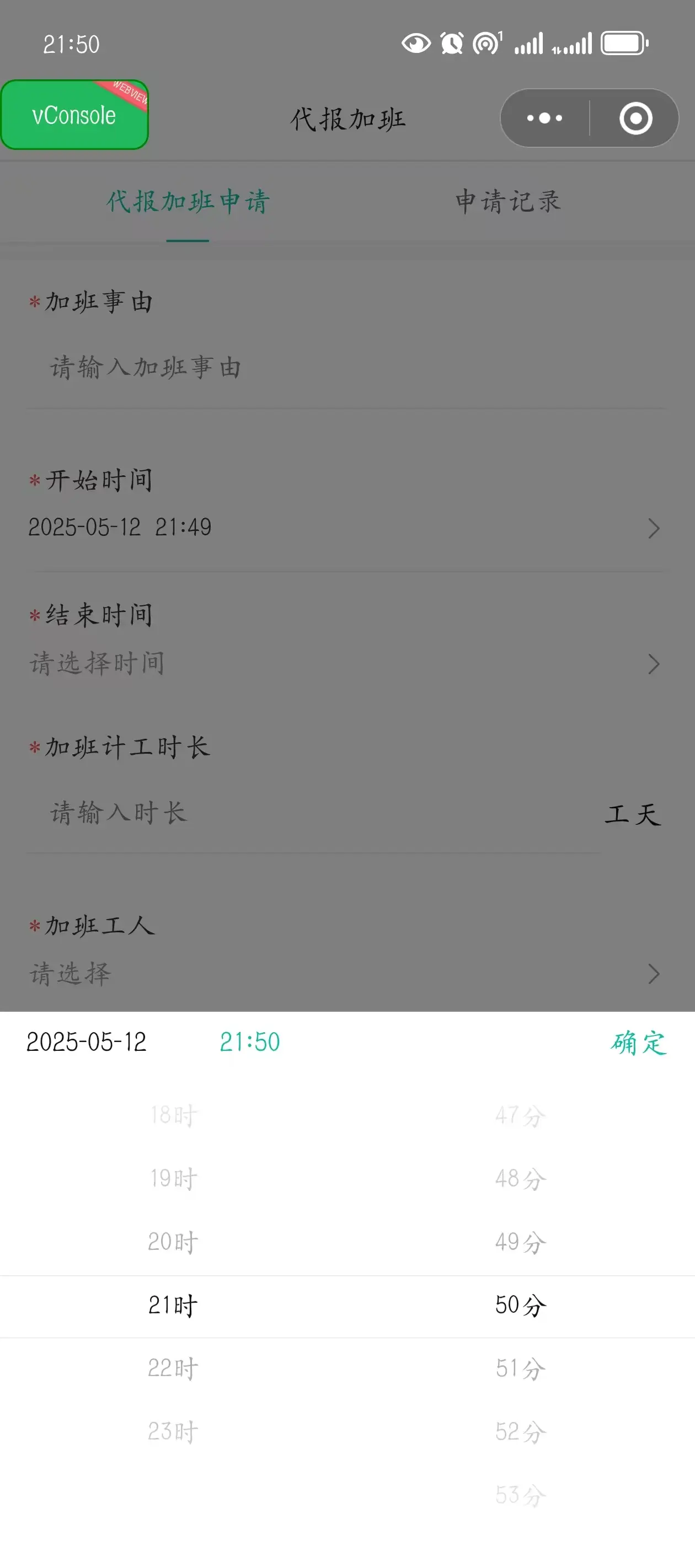The height and width of the screenshot is (1568, 695).
Task: Open the vConsole debug panel
Action: pos(74,115)
